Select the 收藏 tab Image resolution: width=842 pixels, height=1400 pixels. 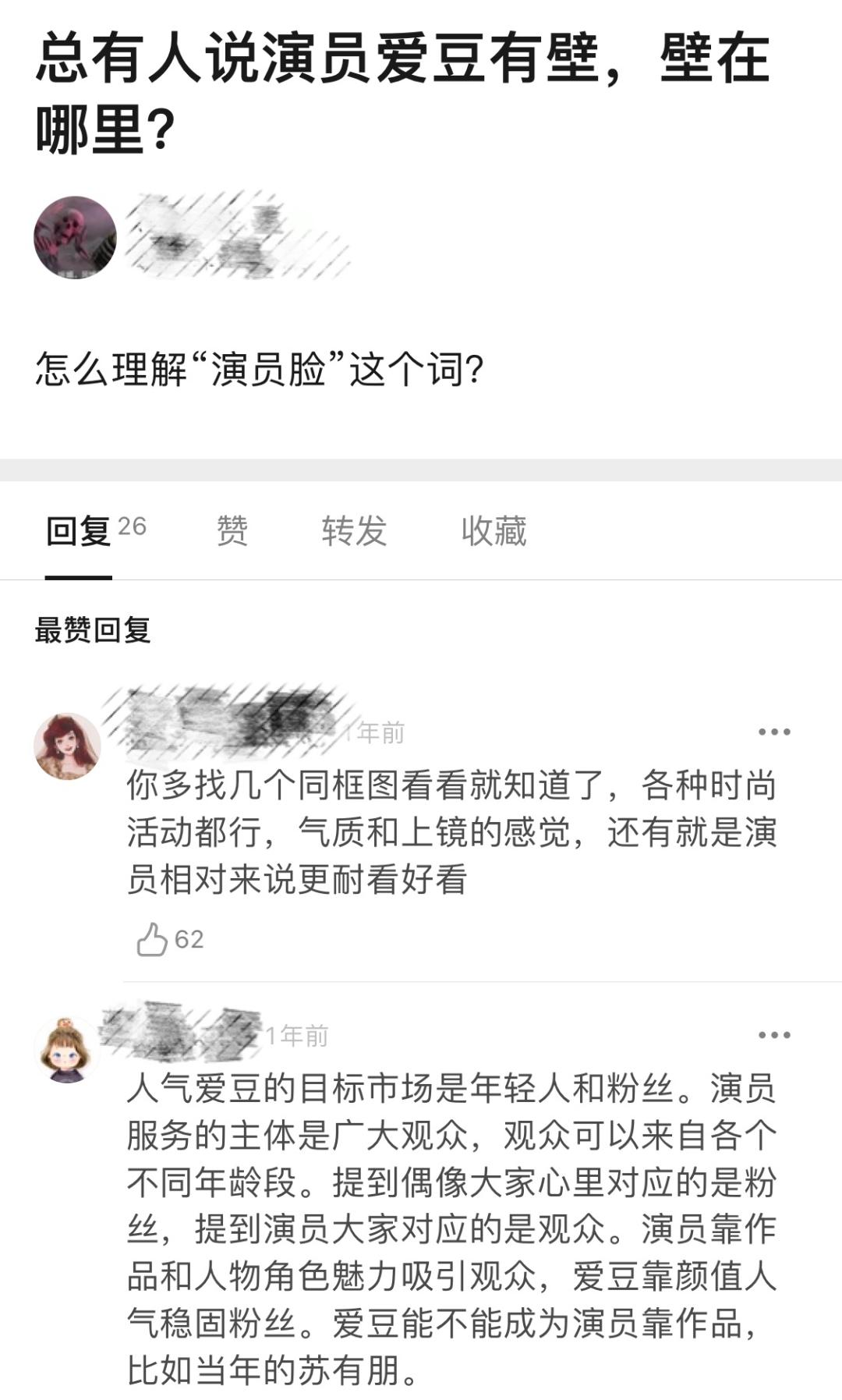(x=494, y=531)
